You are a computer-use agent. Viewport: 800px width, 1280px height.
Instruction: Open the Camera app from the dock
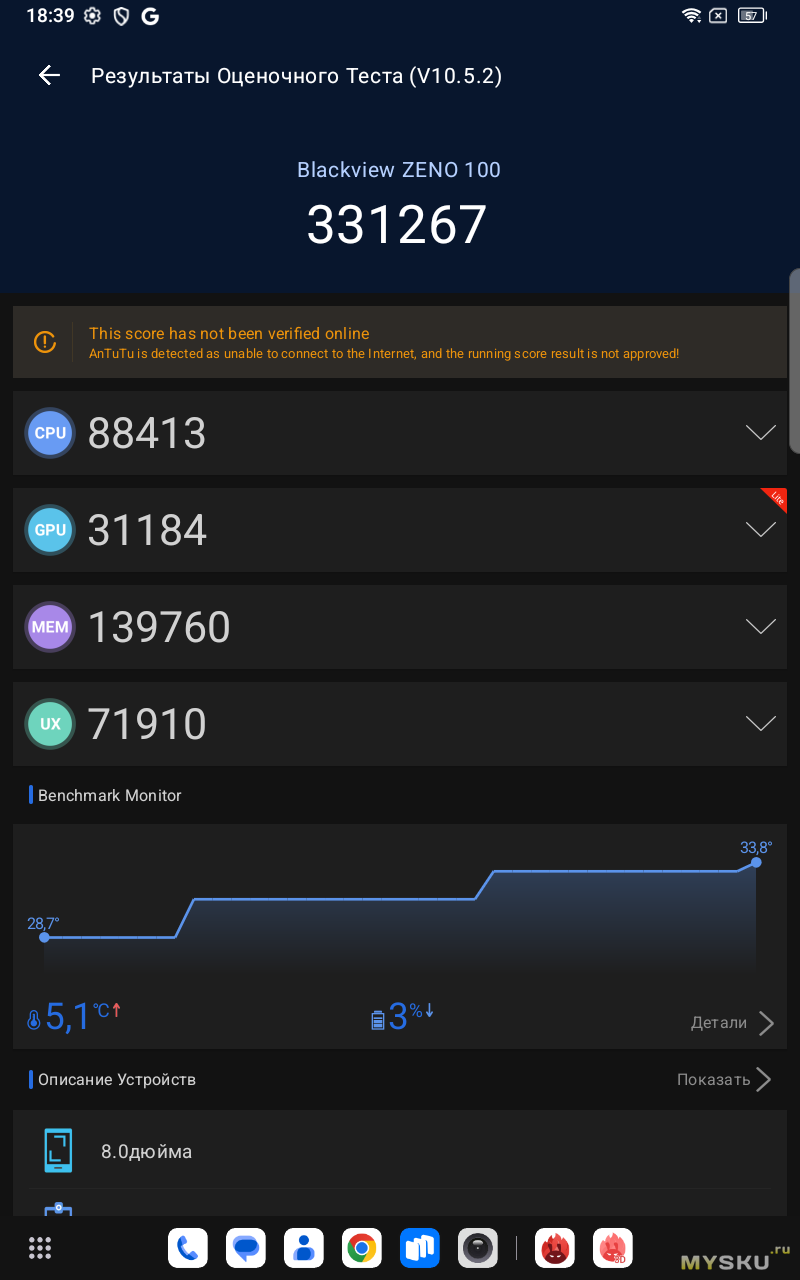pyautogui.click(x=478, y=1248)
